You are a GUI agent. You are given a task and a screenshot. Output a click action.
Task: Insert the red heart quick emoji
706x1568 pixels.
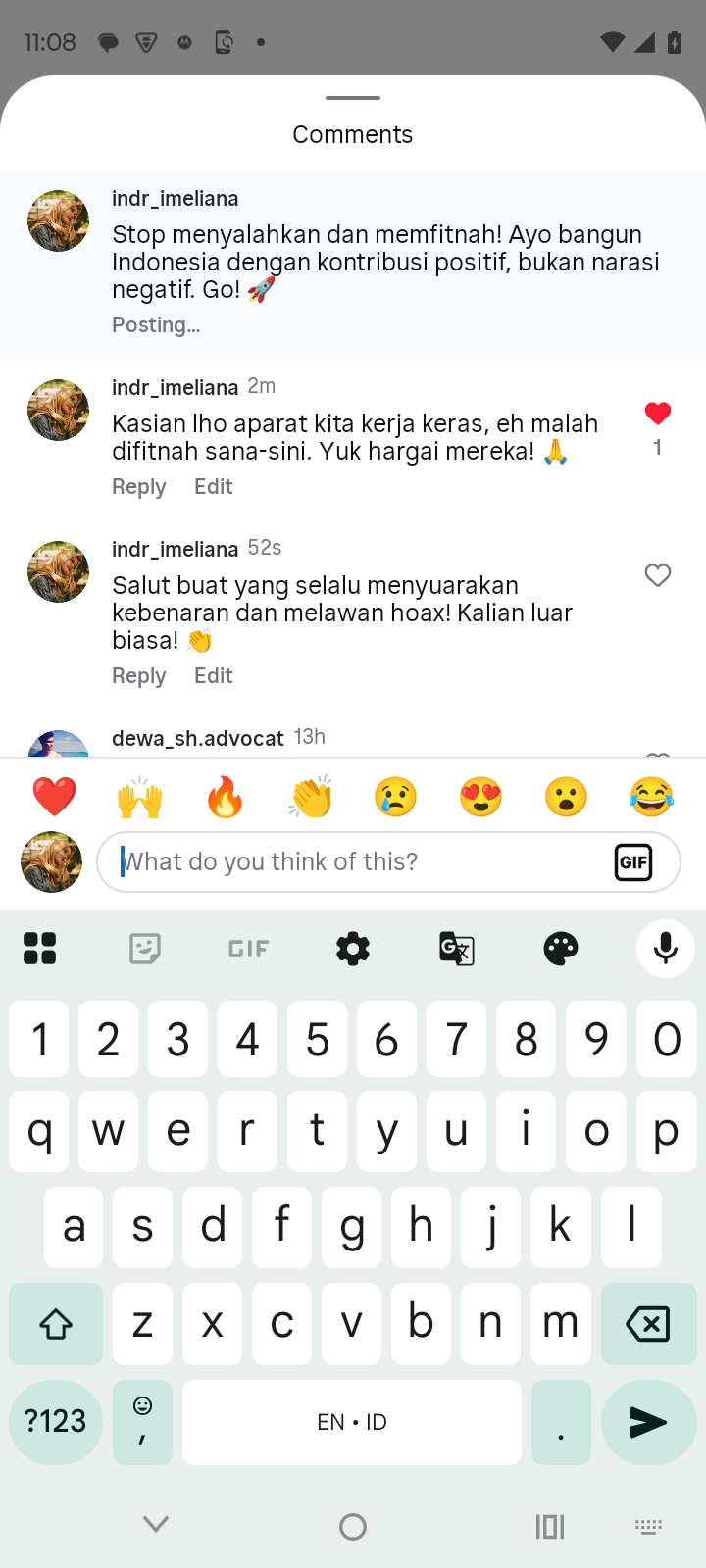pyautogui.click(x=55, y=797)
